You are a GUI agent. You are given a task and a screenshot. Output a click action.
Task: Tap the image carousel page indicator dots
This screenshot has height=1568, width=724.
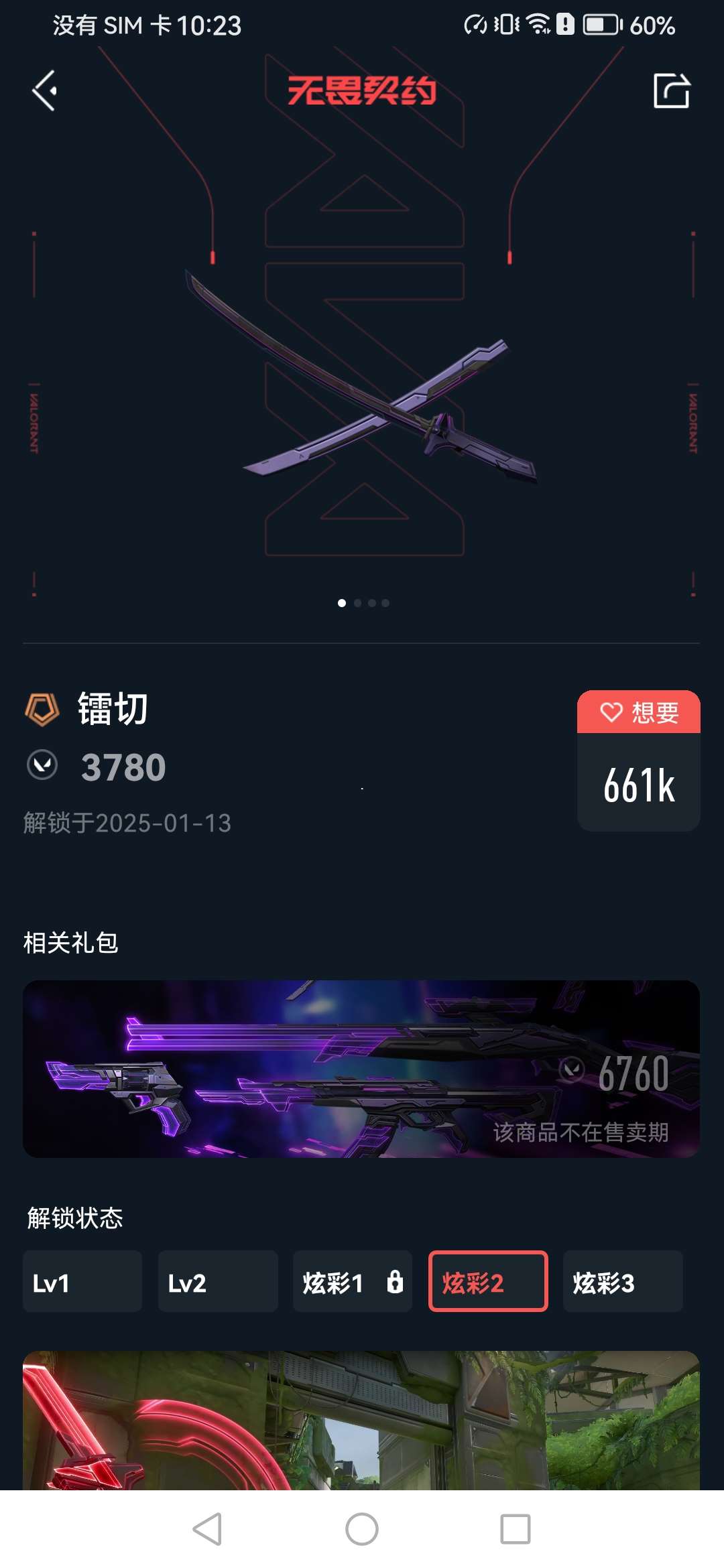pos(363,603)
